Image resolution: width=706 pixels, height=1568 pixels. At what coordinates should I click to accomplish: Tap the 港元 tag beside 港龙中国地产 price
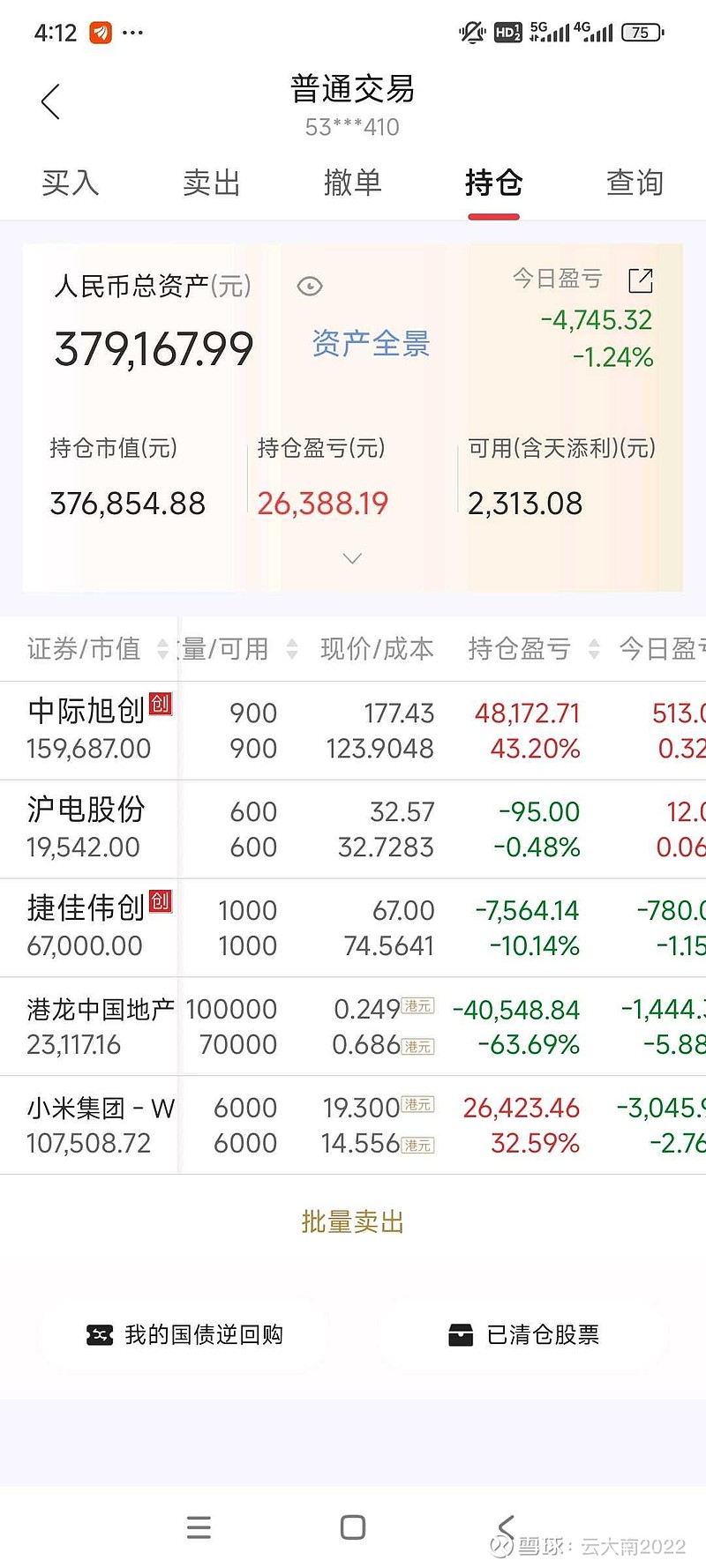pyautogui.click(x=419, y=1007)
